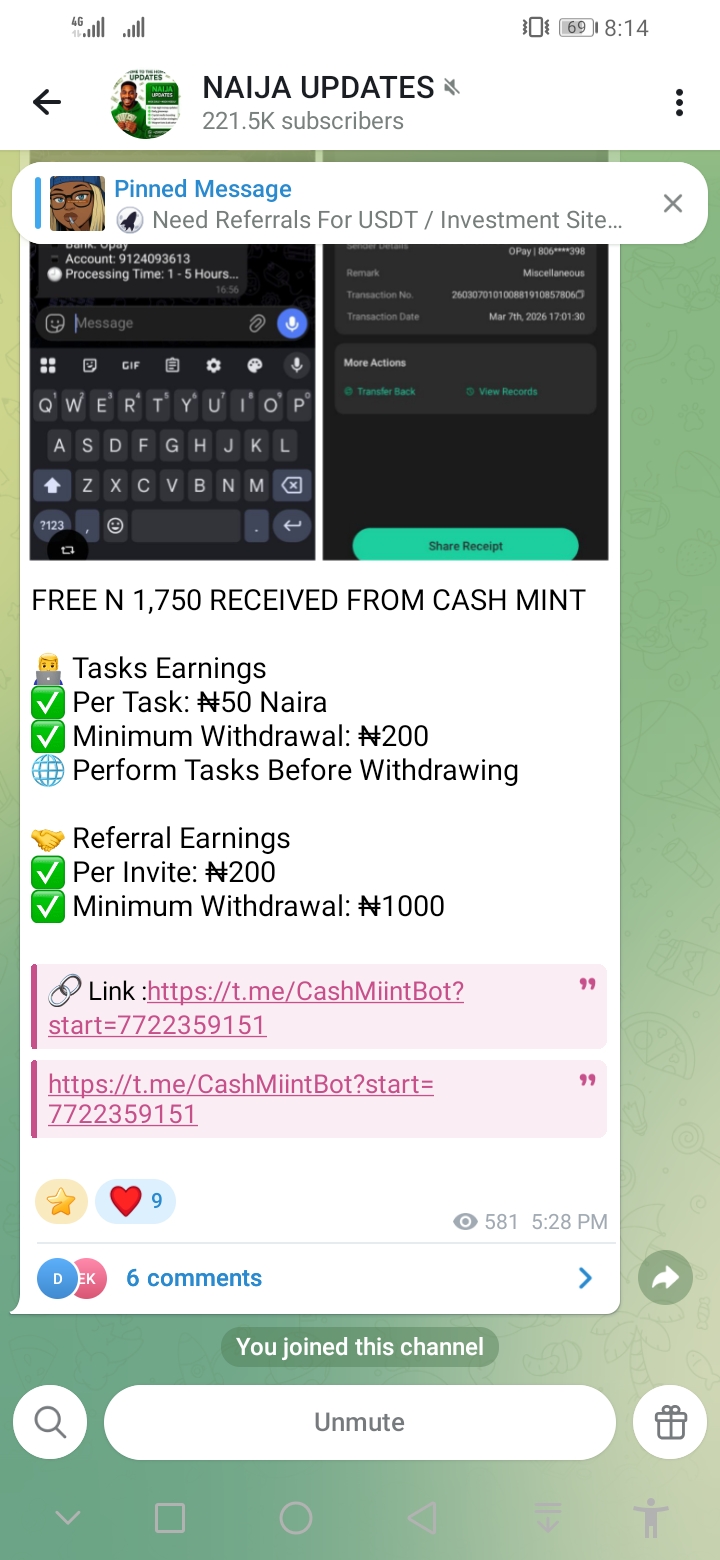Open the CashMiintBot link after Link label
The height and width of the screenshot is (1560, 720).
[305, 992]
